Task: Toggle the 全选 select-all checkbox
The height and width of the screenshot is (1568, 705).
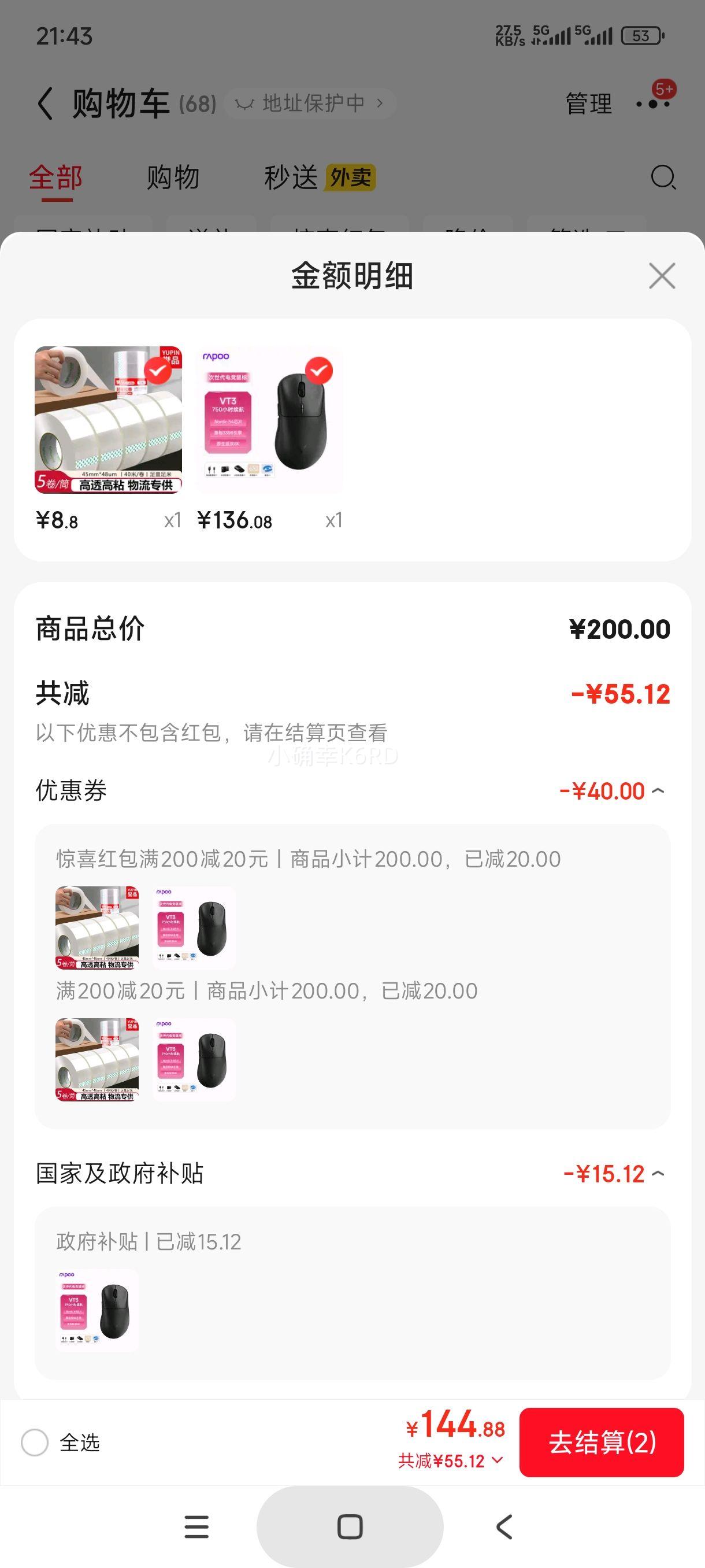Action: pos(35,1443)
